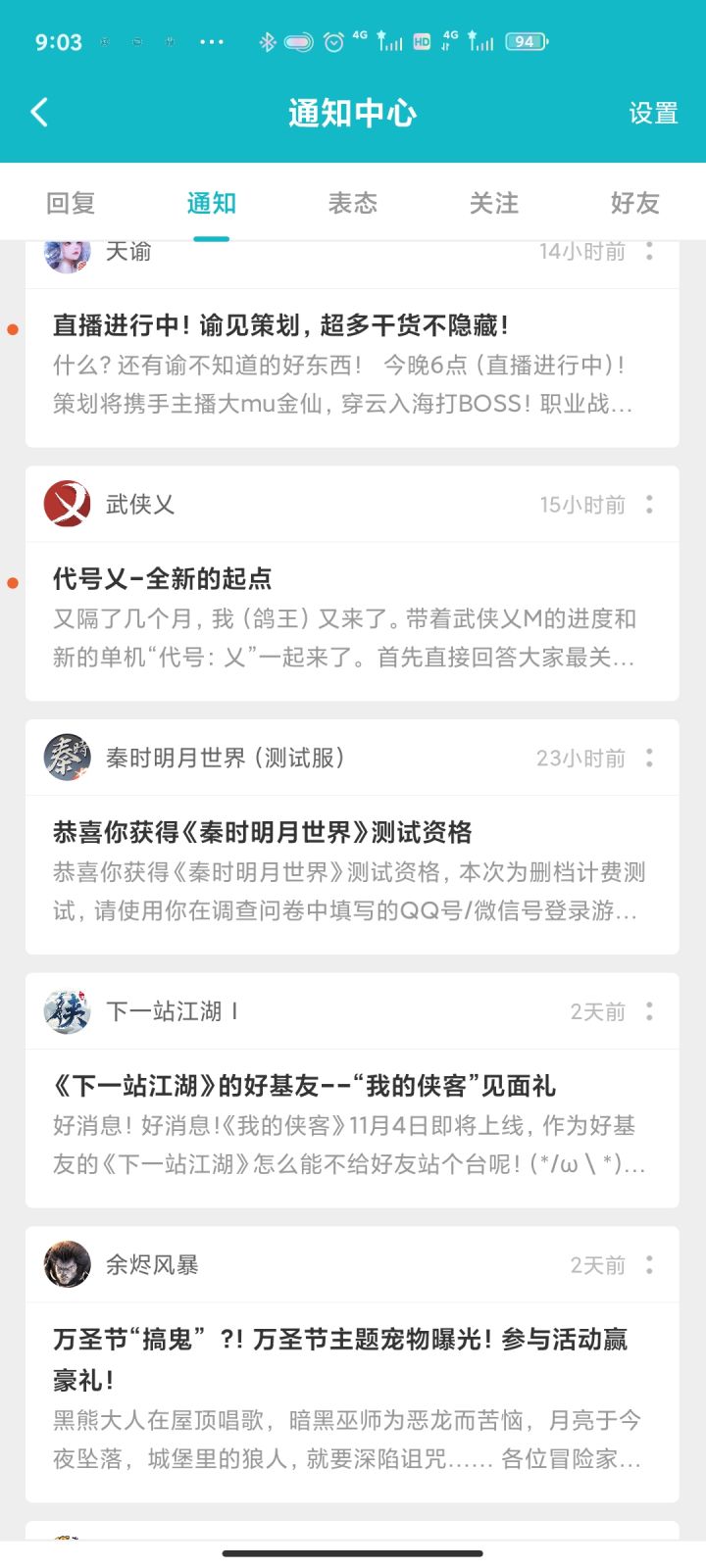Select the 下一站江湖 avatar icon
Screen dimensions: 706x1568
point(66,1011)
